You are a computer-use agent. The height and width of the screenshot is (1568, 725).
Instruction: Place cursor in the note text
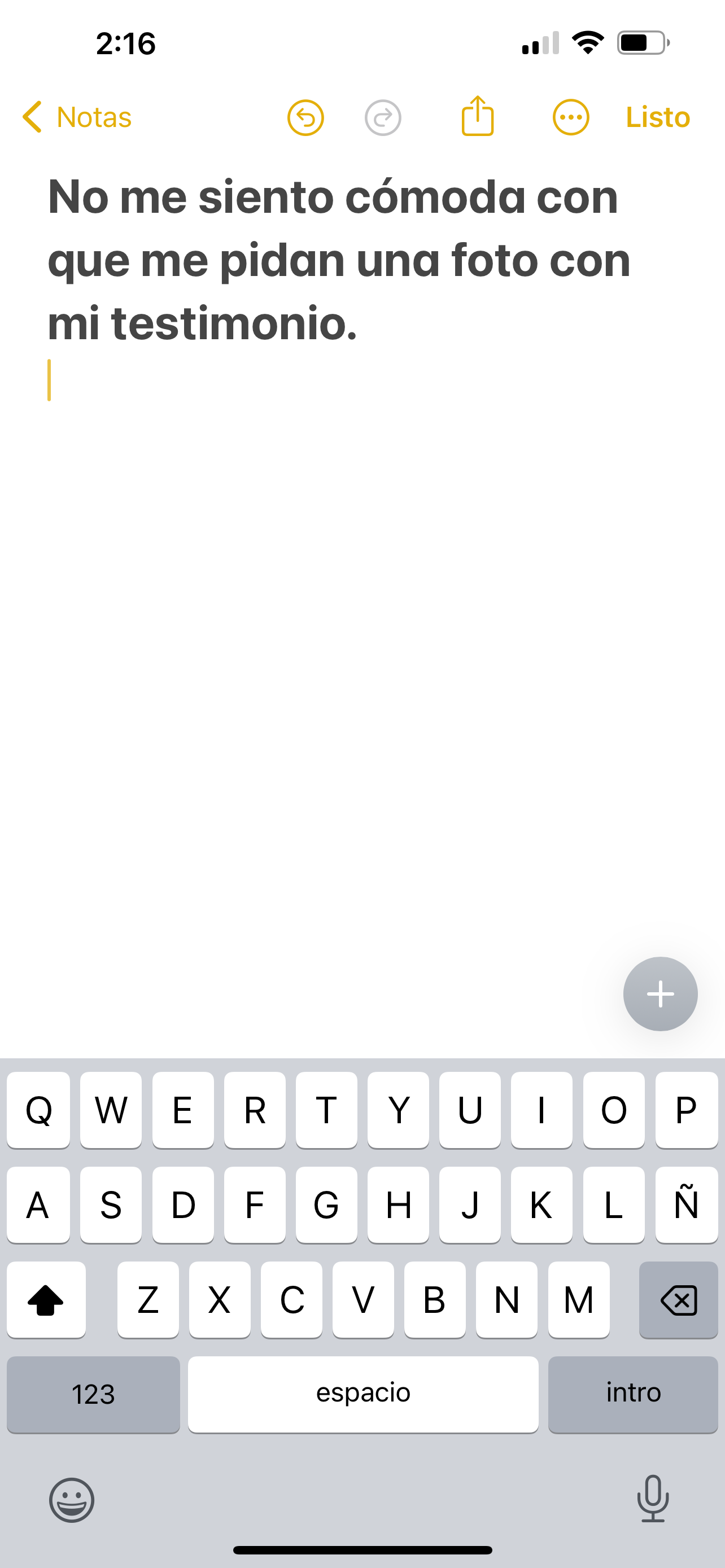(x=339, y=260)
